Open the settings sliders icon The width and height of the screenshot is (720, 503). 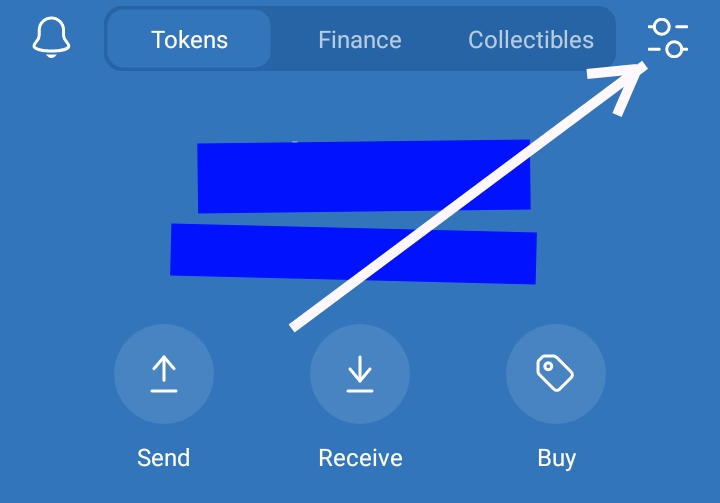[x=667, y=38]
